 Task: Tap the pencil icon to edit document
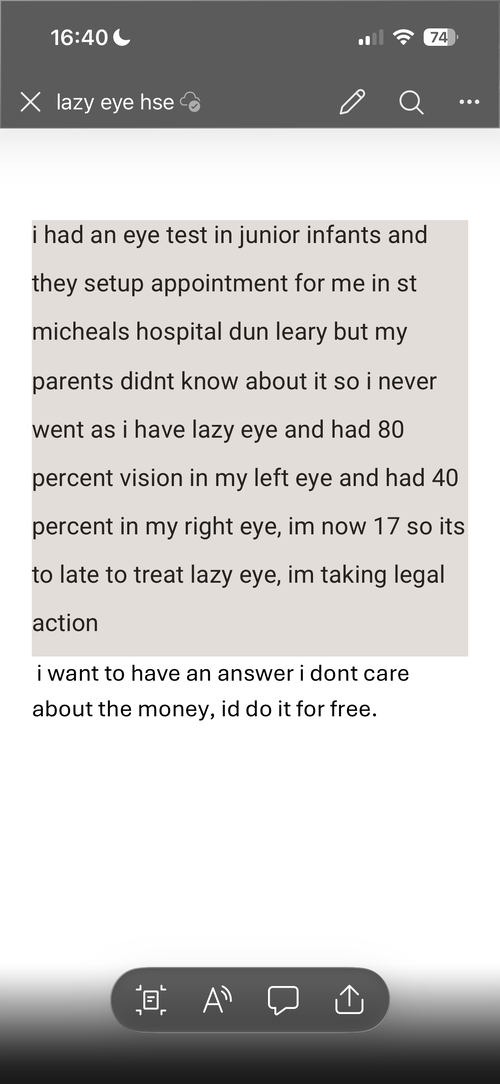353,102
